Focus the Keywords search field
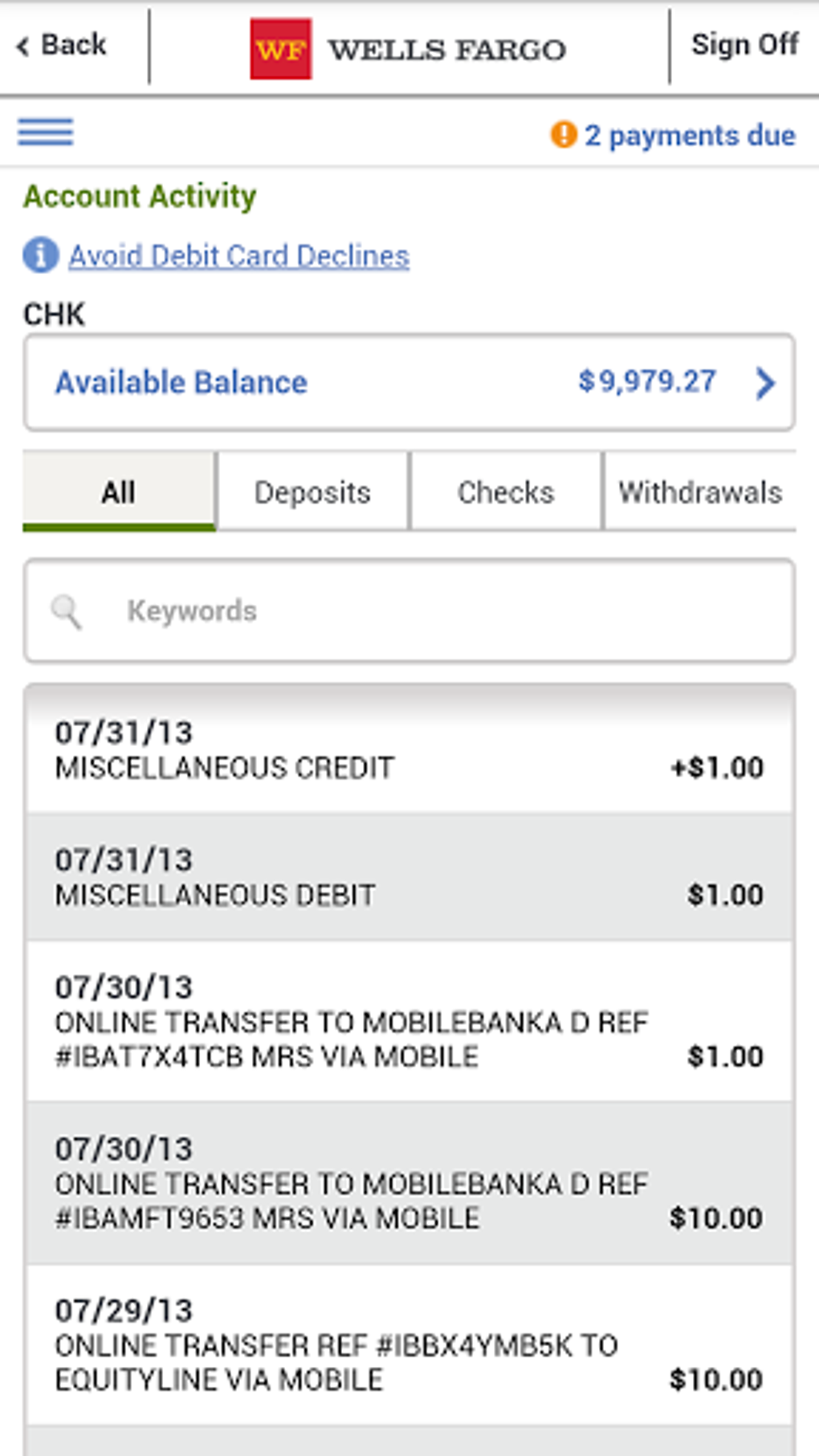Image resolution: width=819 pixels, height=1456 pixels. pos(409,611)
